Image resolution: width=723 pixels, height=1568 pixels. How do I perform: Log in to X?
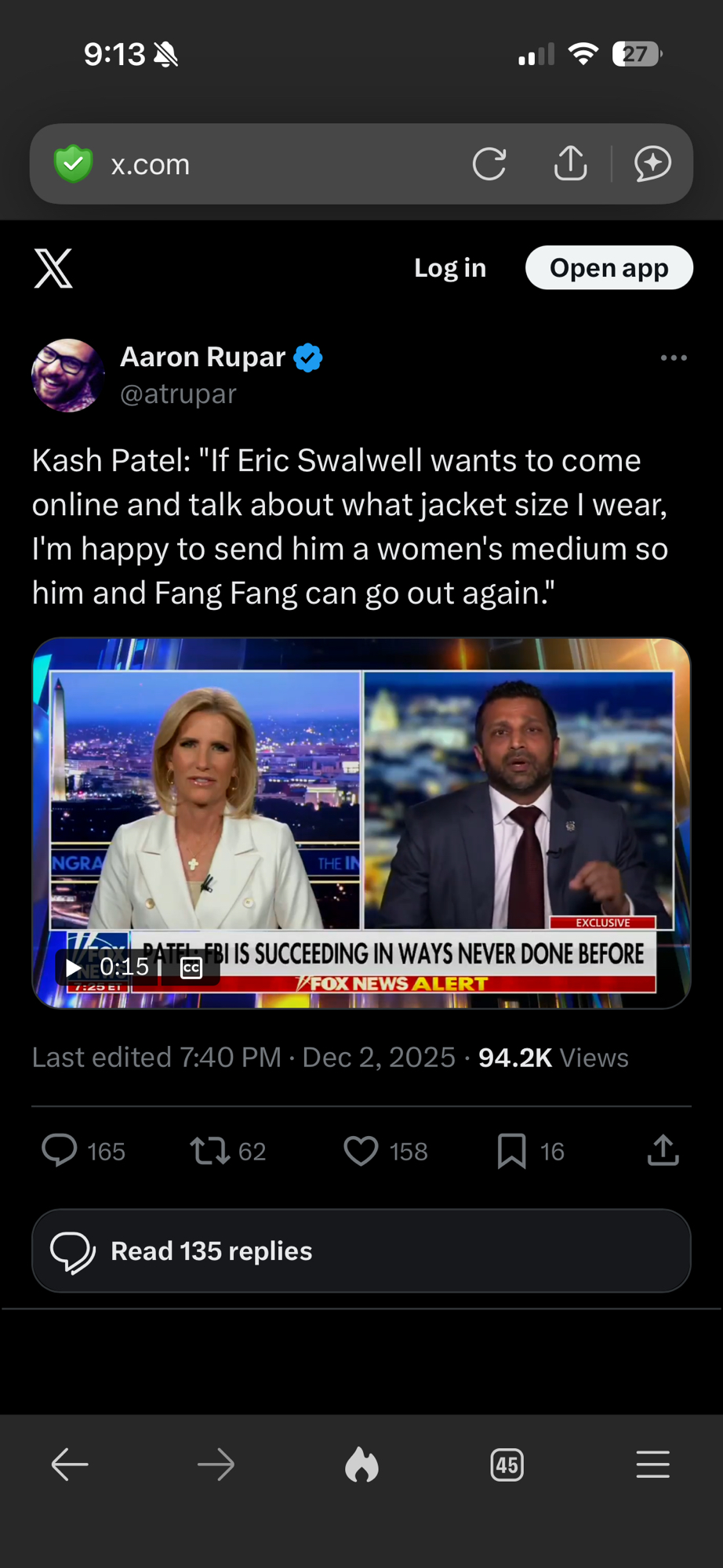pos(450,268)
